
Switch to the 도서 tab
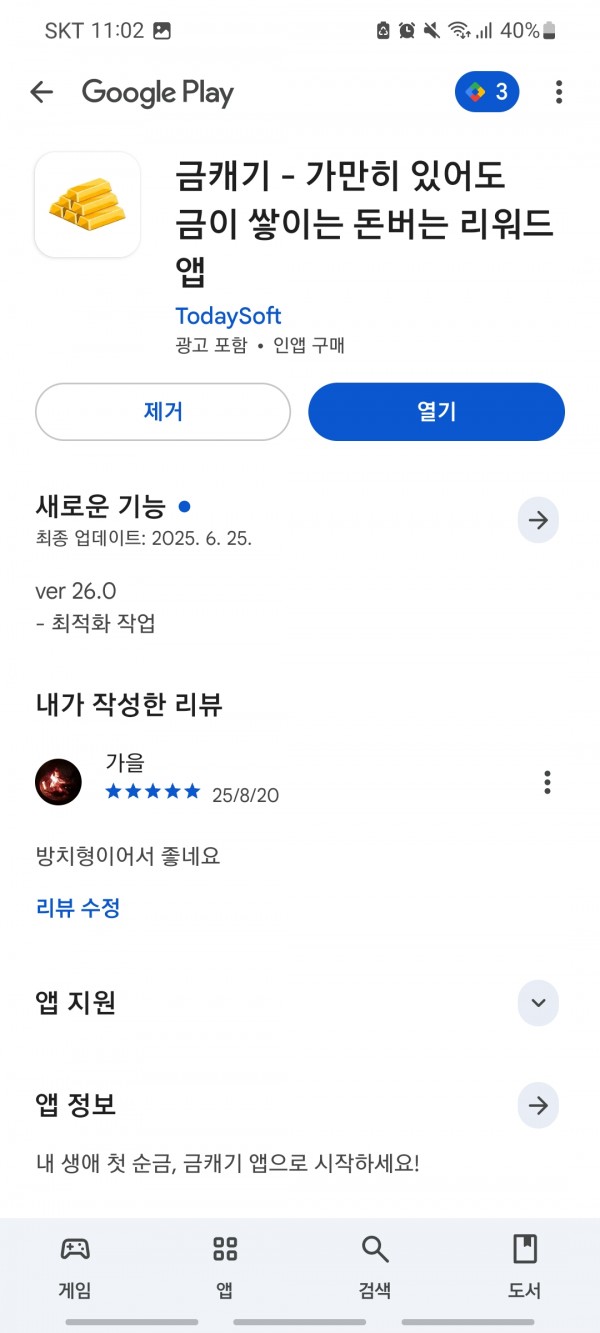tap(525, 1266)
